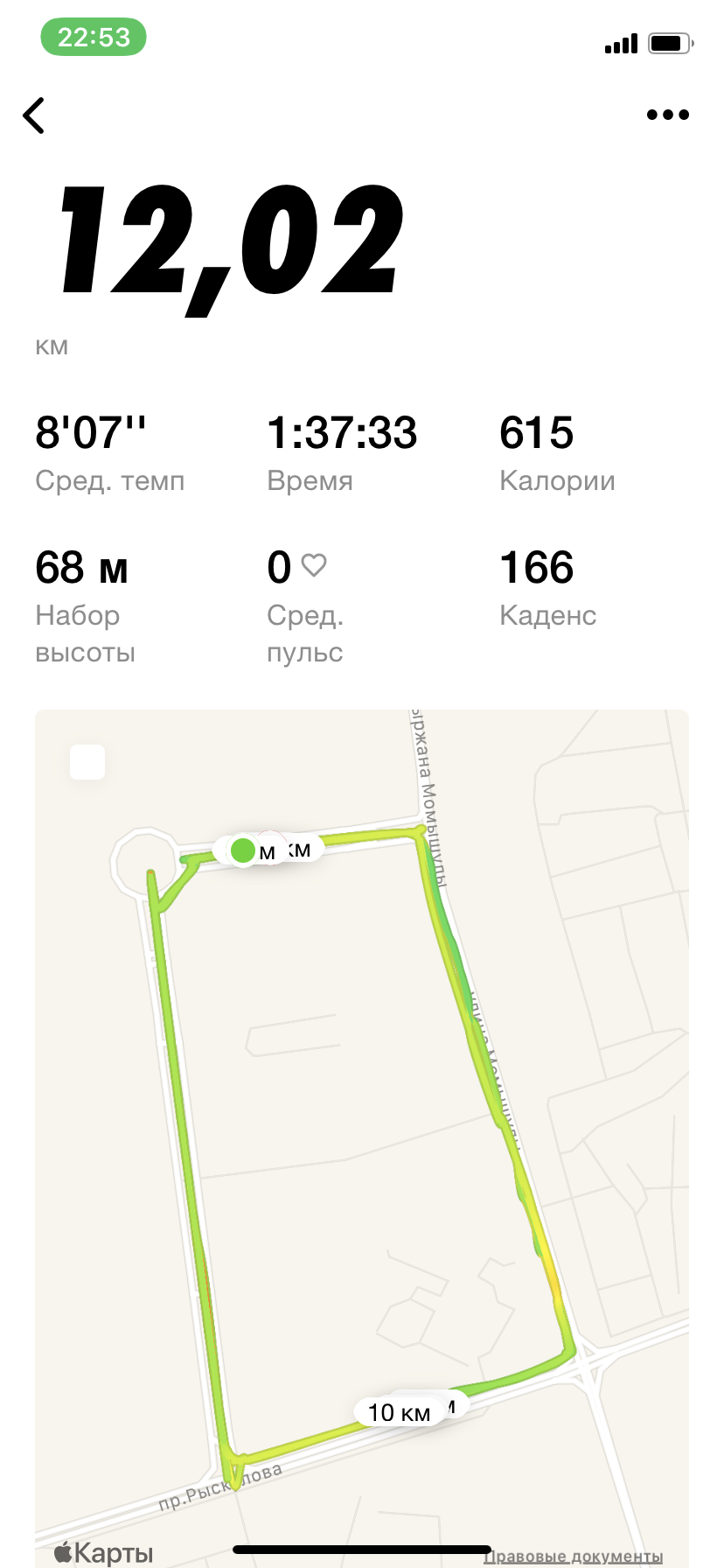Open the Правовые документы link
This screenshot has width=724, height=1568.
573,1556
